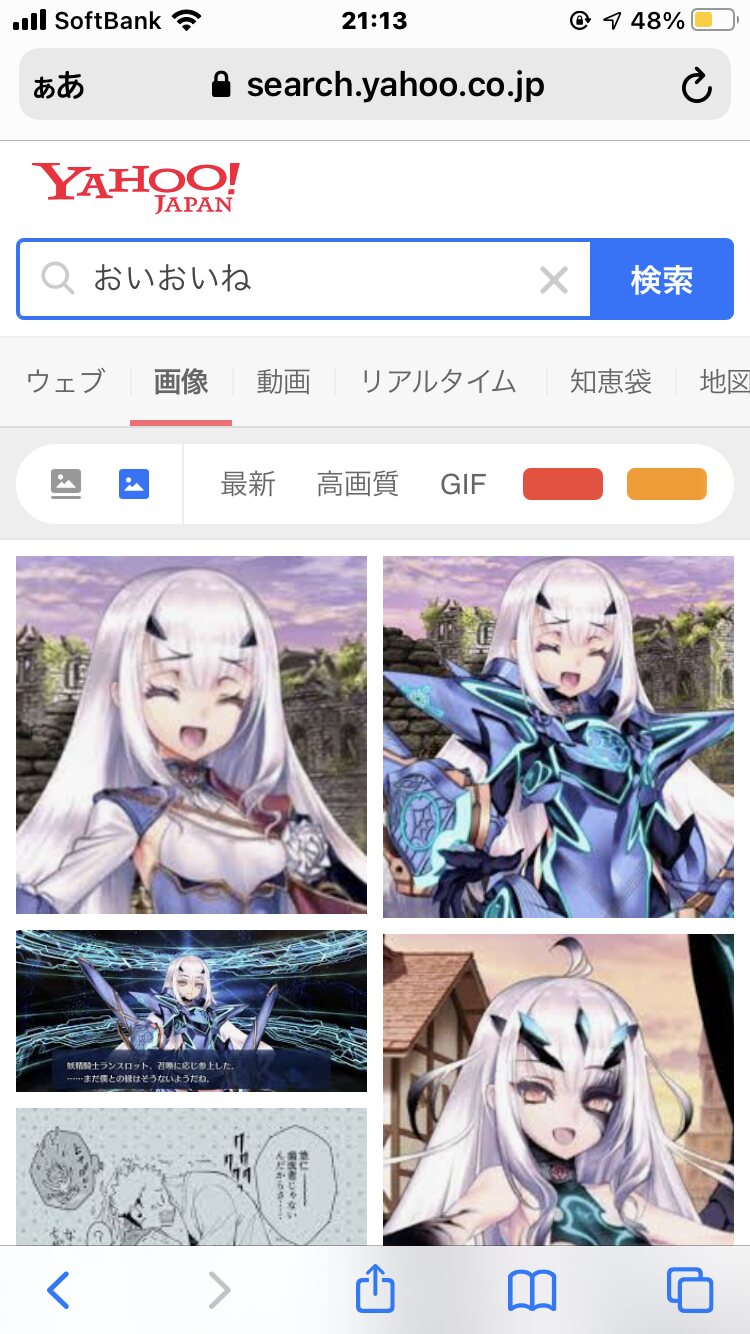This screenshot has width=750, height=1334.
Task: Go back to the previous page
Action: pyautogui.click(x=59, y=1291)
